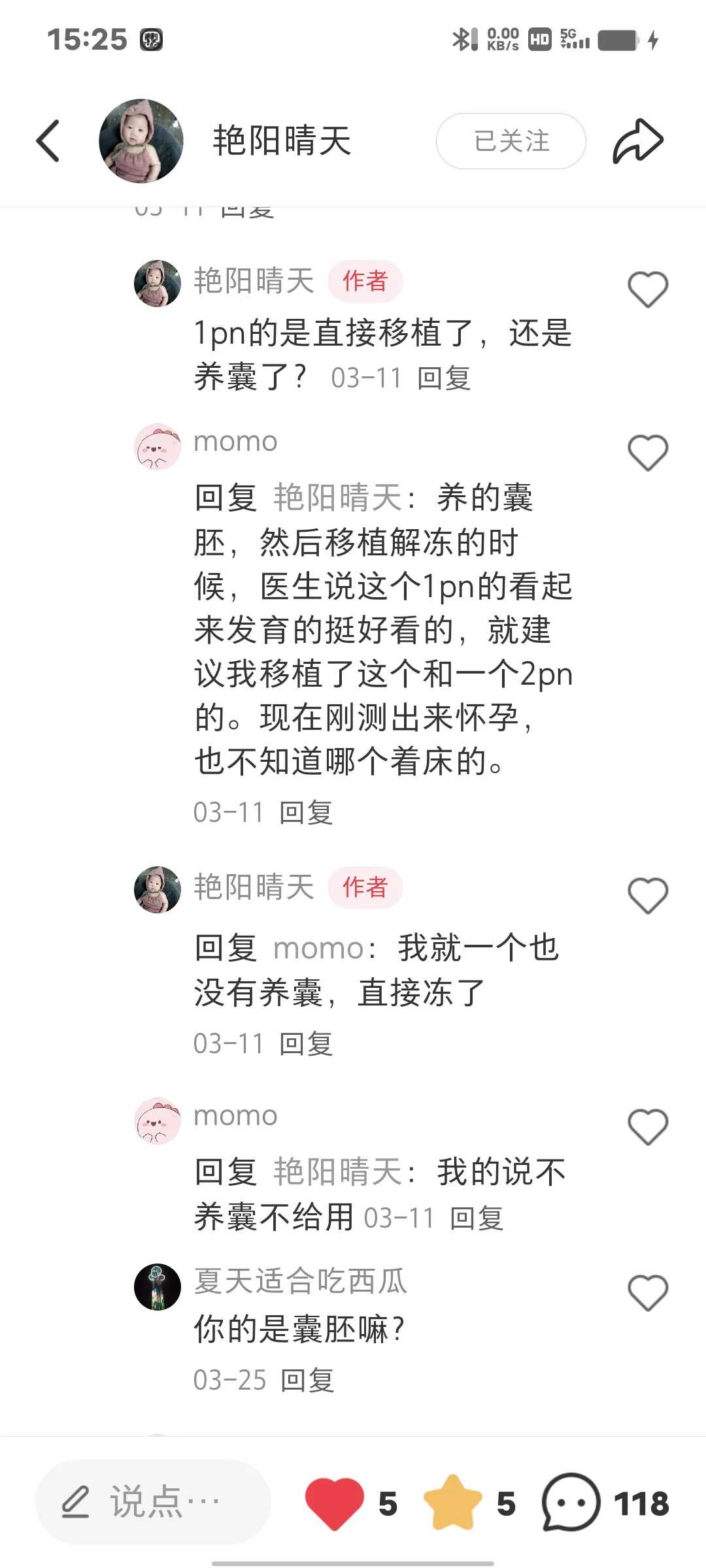This screenshot has width=706, height=1568.
Task: Reply to the 直接冻了 comment
Action: [x=306, y=1043]
